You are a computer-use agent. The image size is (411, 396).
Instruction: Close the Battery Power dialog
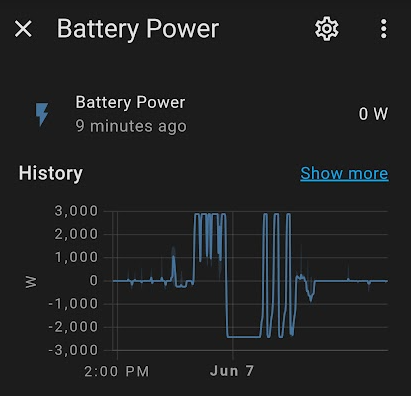tap(23, 29)
